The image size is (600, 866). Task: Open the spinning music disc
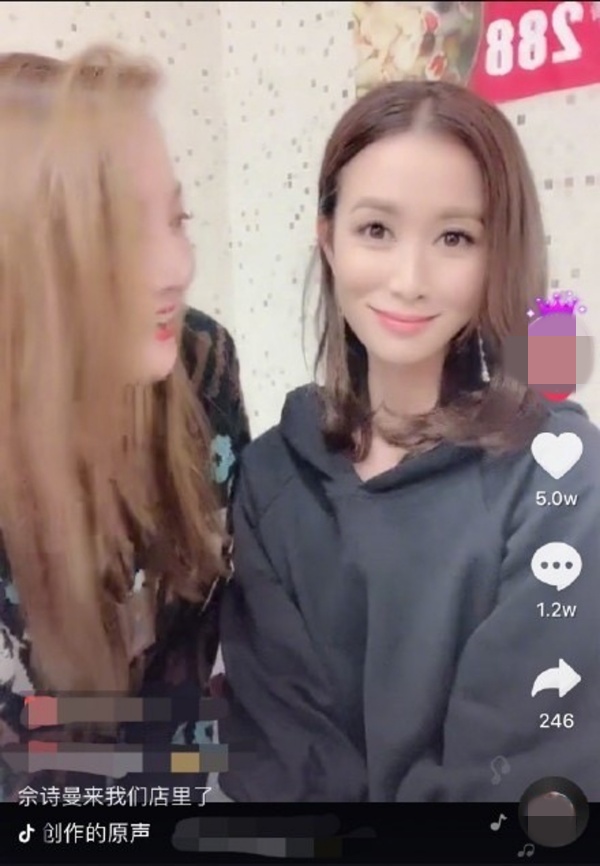click(x=553, y=811)
